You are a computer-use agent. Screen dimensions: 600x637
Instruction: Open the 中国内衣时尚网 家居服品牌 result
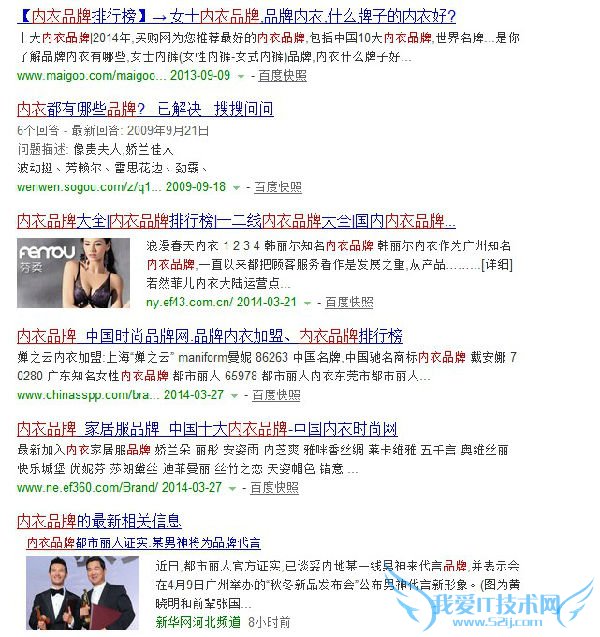coord(207,429)
